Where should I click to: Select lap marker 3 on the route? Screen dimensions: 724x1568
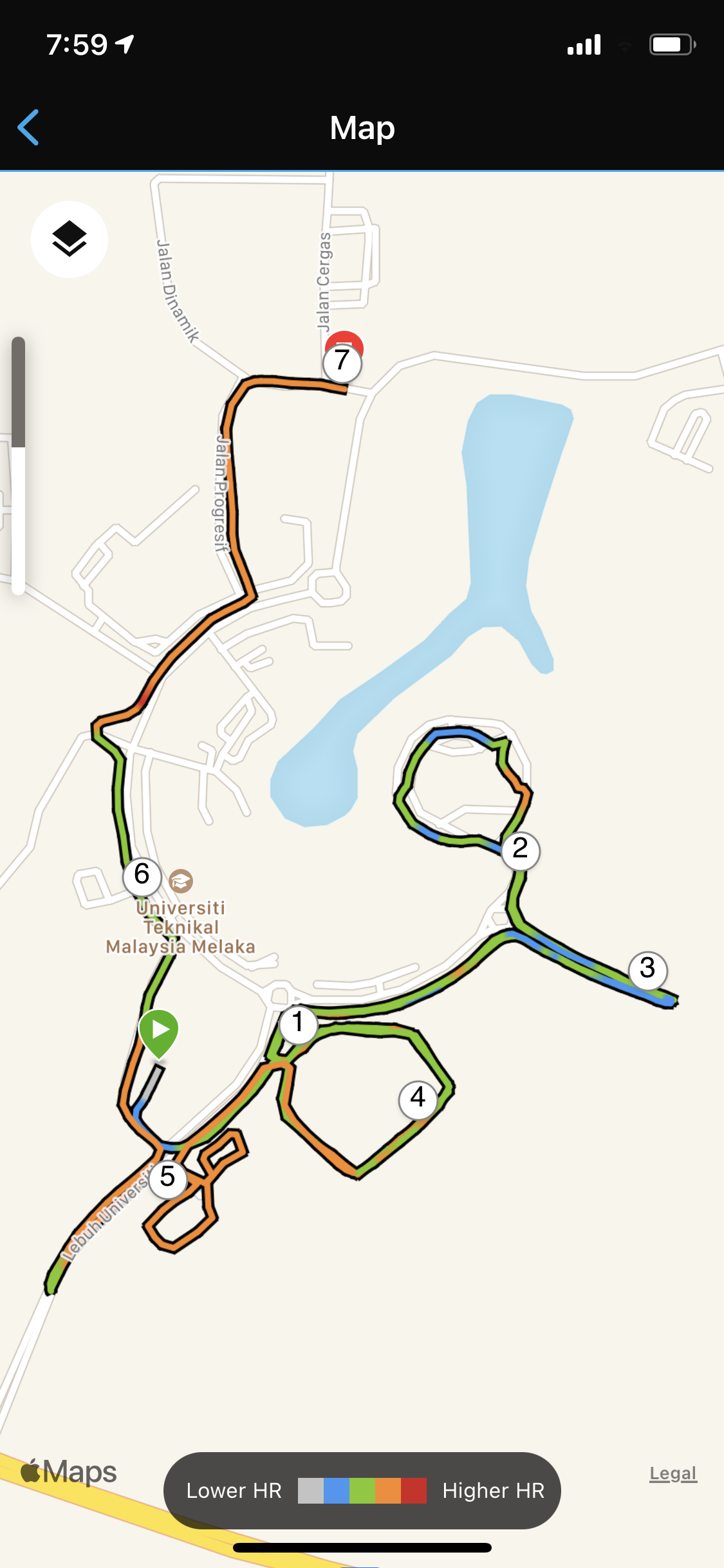click(647, 969)
